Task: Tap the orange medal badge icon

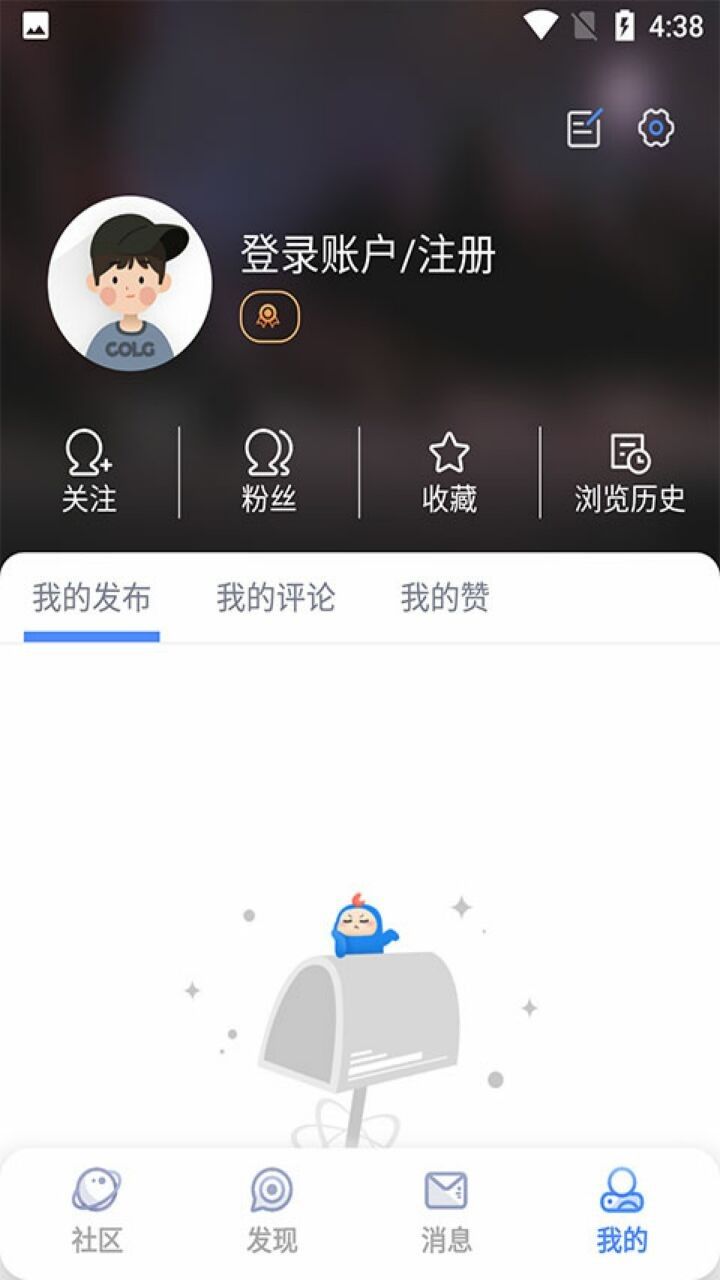Action: 269,318
